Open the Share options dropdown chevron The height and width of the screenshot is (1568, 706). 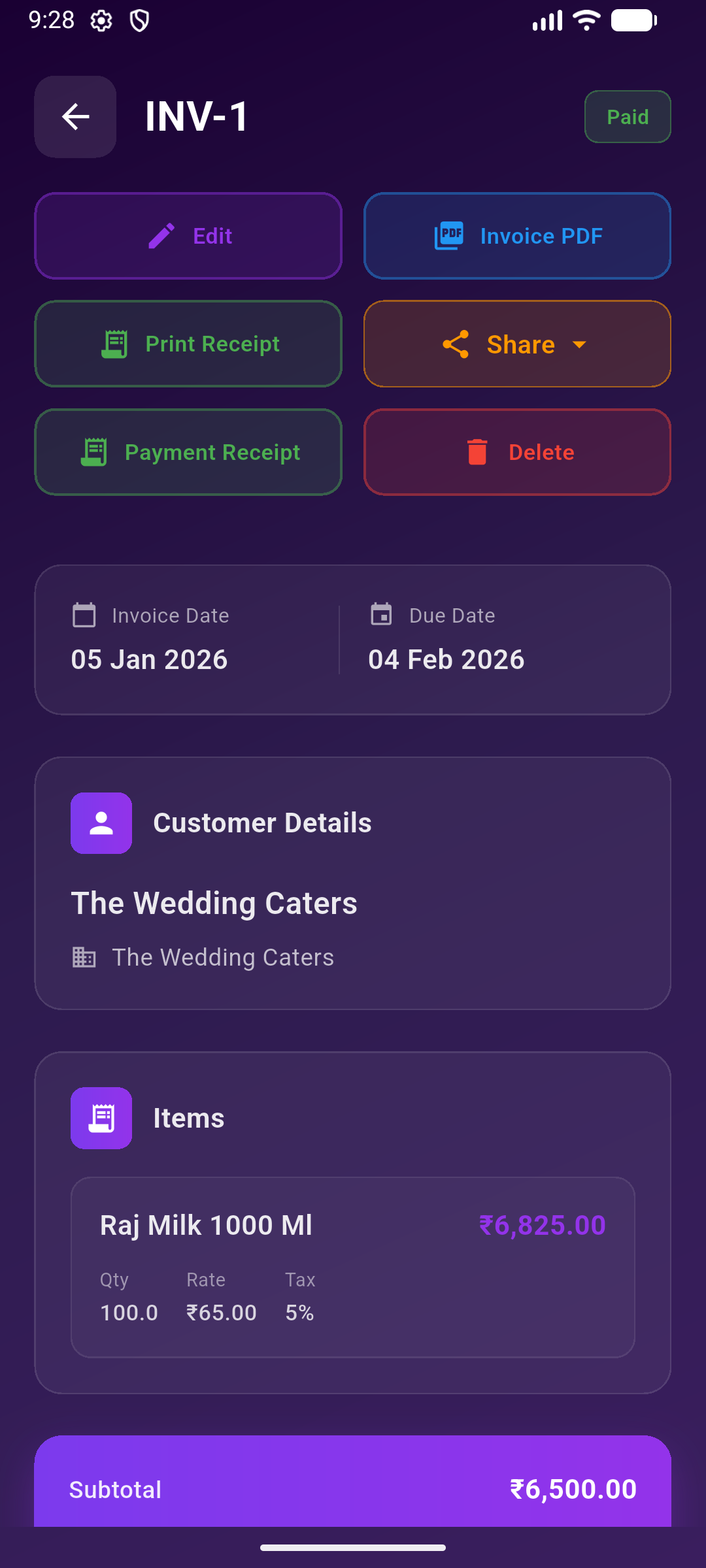[x=580, y=345]
